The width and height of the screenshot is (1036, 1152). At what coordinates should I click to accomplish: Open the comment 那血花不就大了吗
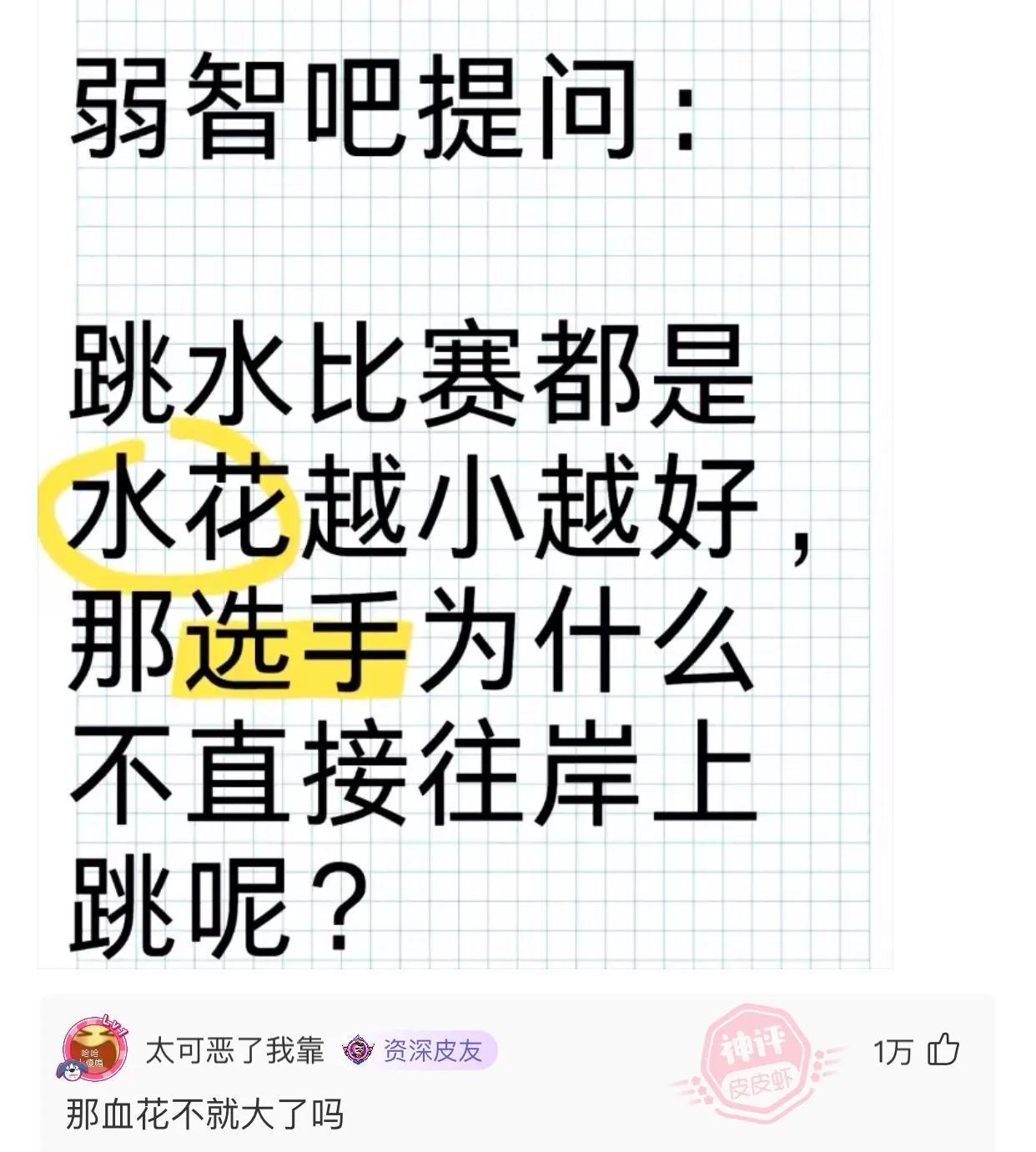coord(204,1114)
